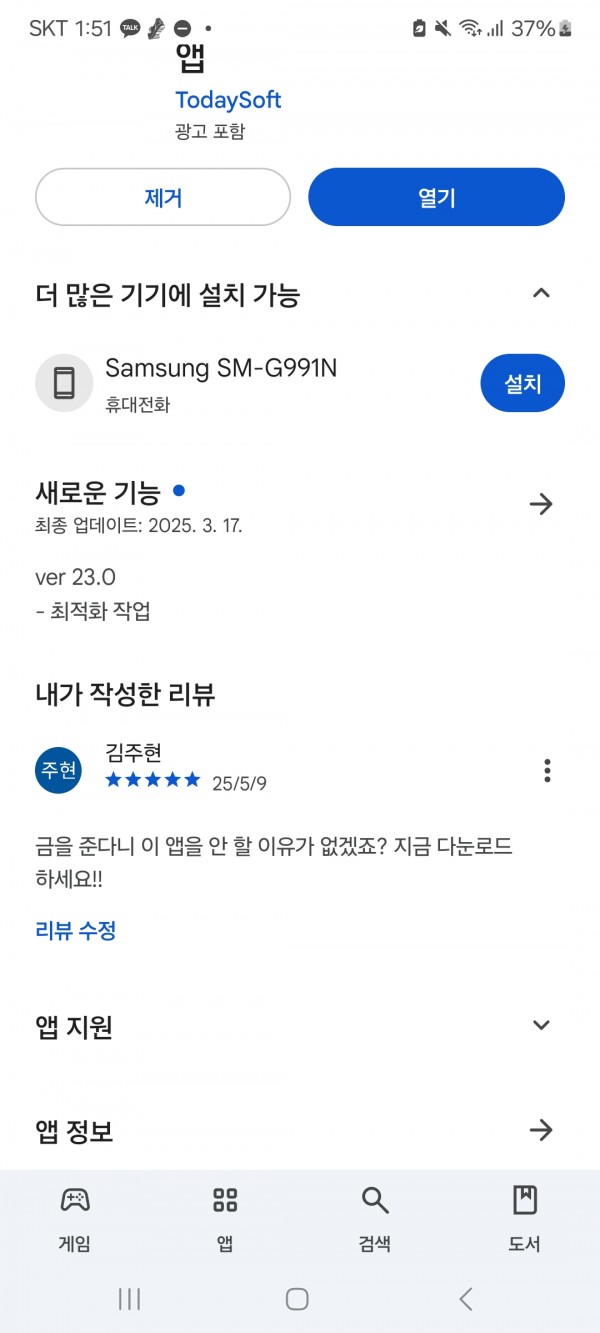Open overflow menu on 김주현 review
Screen dimensions: 600x1333
(x=547, y=770)
